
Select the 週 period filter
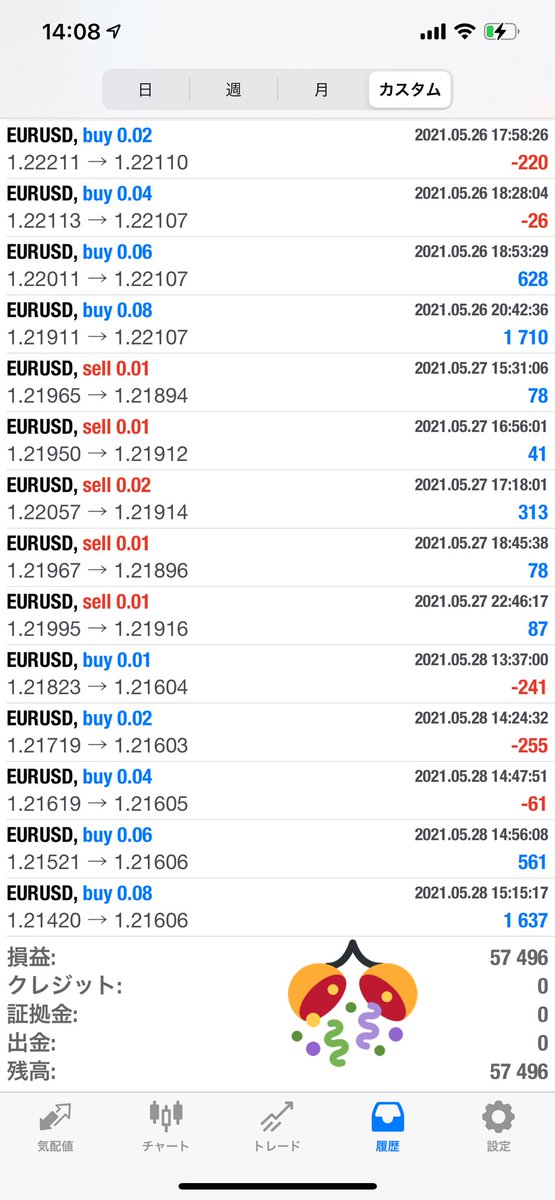coord(233,89)
